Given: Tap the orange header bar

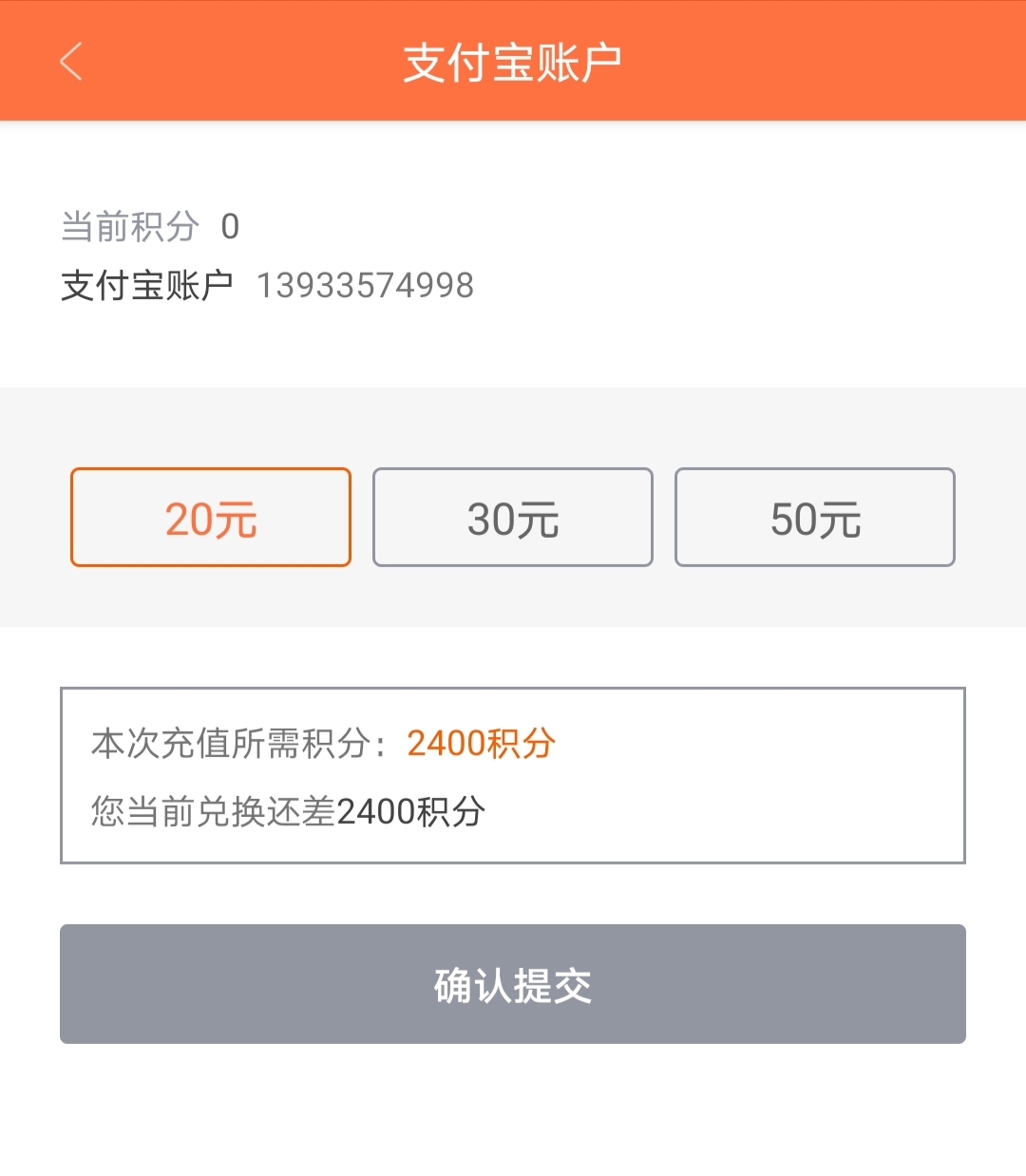Looking at the screenshot, I should click(513, 60).
